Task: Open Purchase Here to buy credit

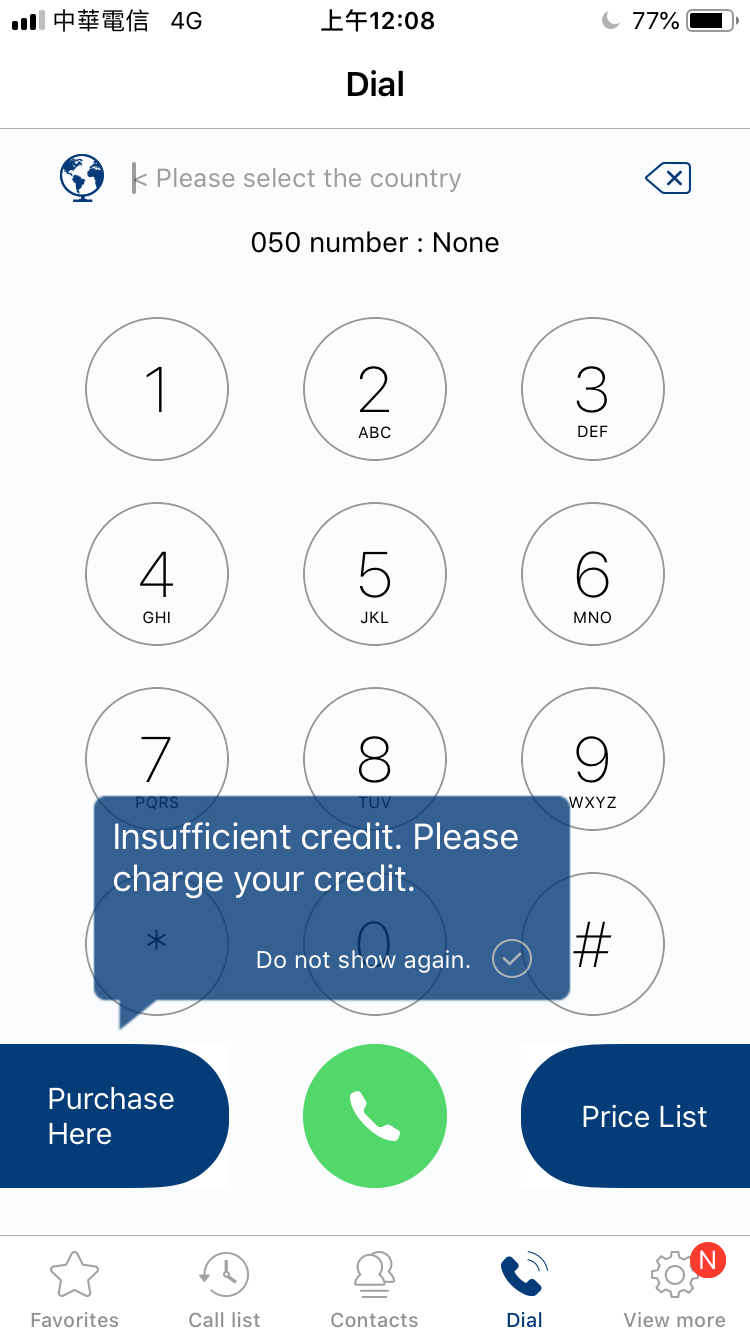Action: click(x=114, y=1116)
